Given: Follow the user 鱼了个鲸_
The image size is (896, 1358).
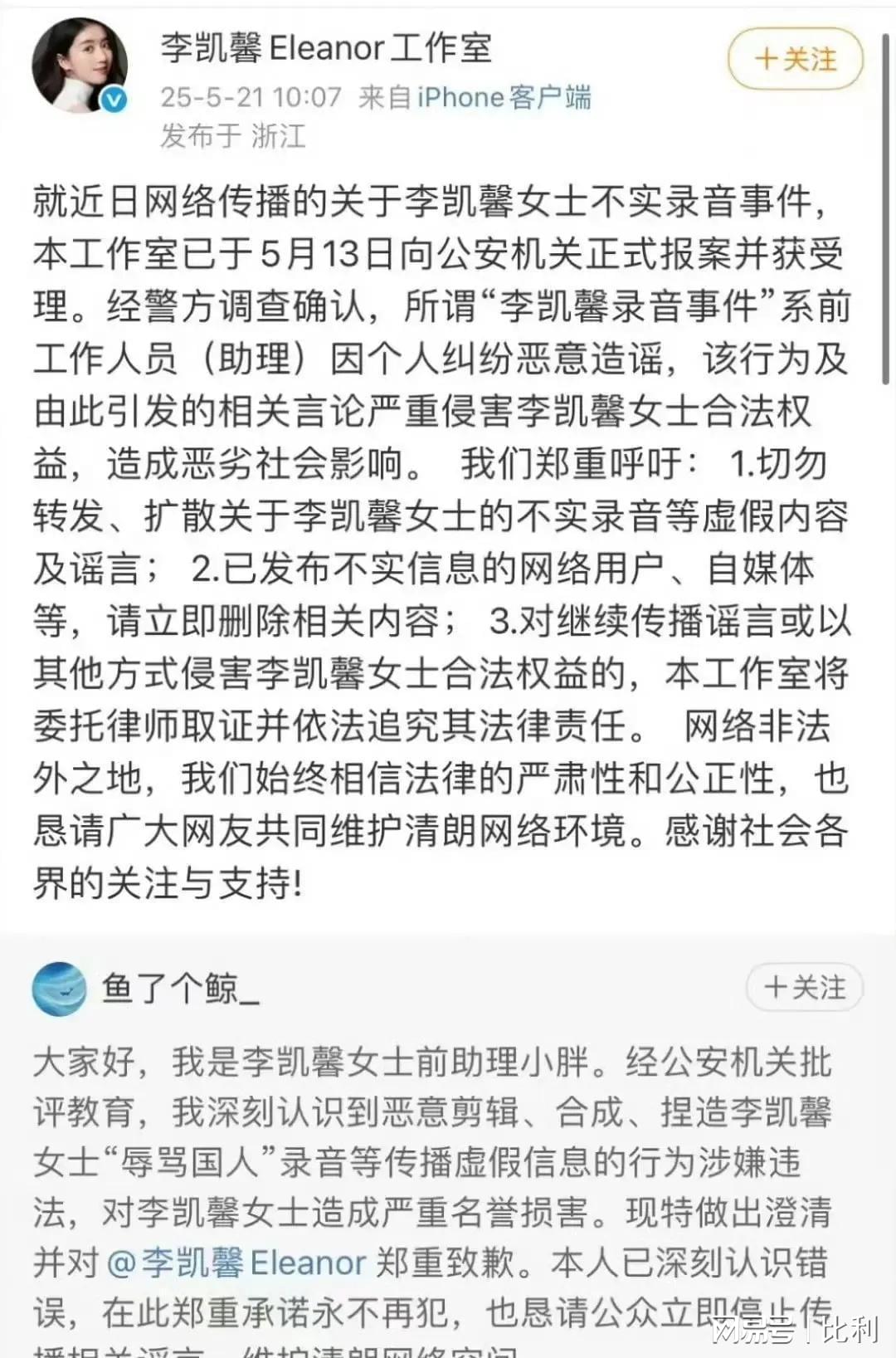Looking at the screenshot, I should 804,988.
